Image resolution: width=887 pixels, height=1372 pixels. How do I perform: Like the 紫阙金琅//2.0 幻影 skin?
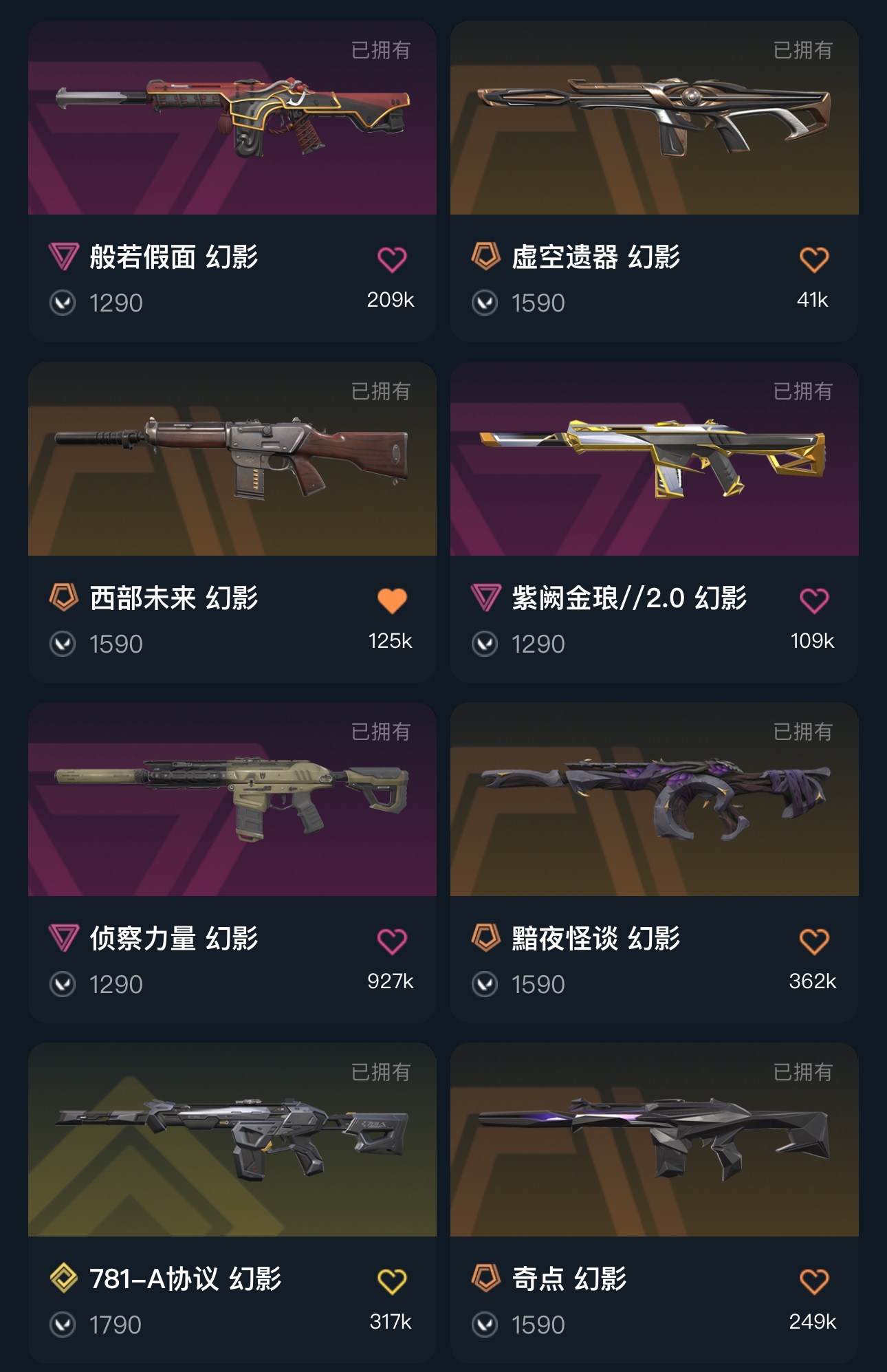[x=813, y=601]
